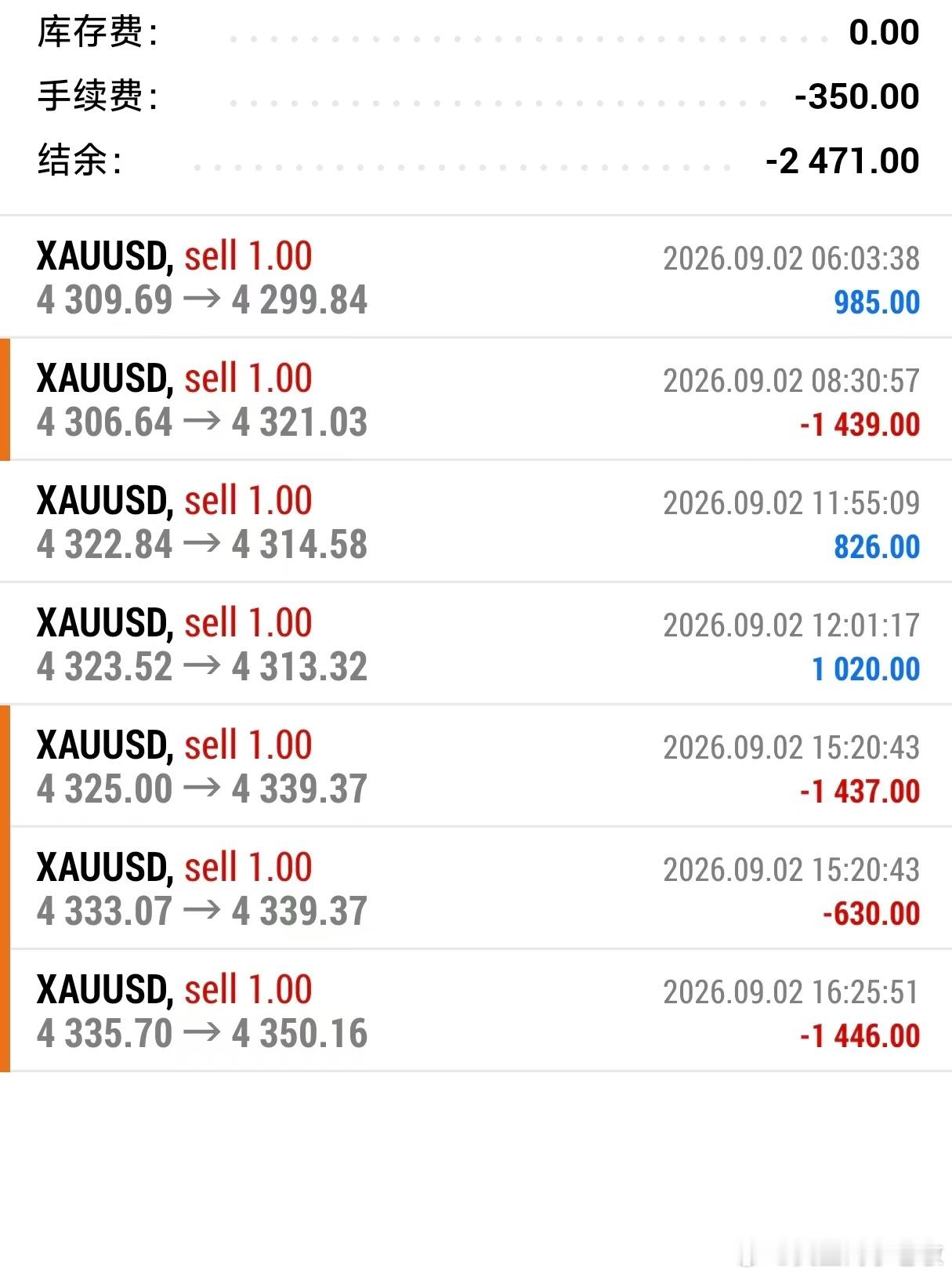Open the trade closed at 08:30:57
This screenshot has height=1276, width=952.
pyautogui.click(x=476, y=400)
